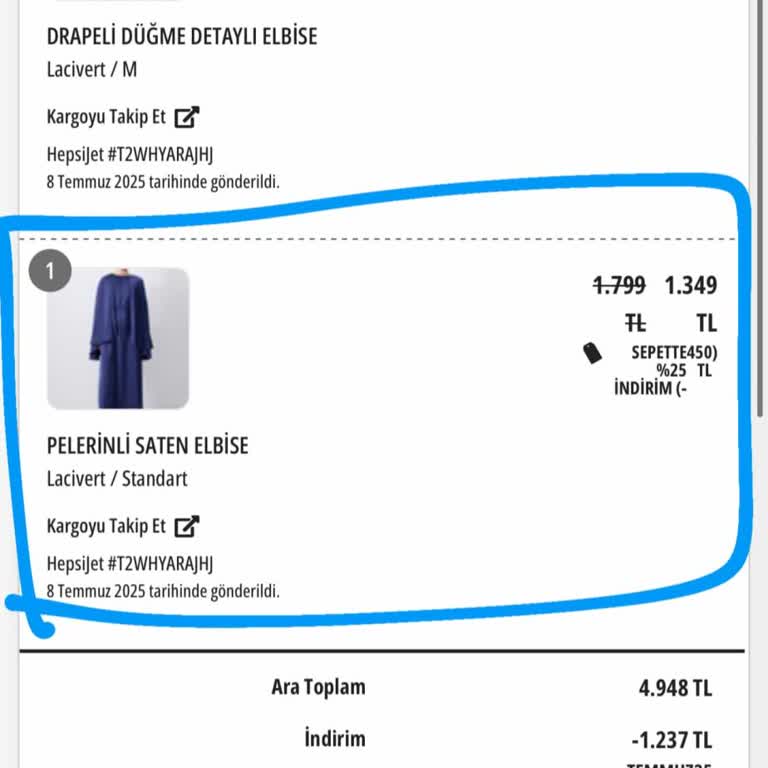The image size is (768, 768).
Task: Open Kargoyu Takip Et under Pelerinli Saten Elbise
Action: pos(122,526)
